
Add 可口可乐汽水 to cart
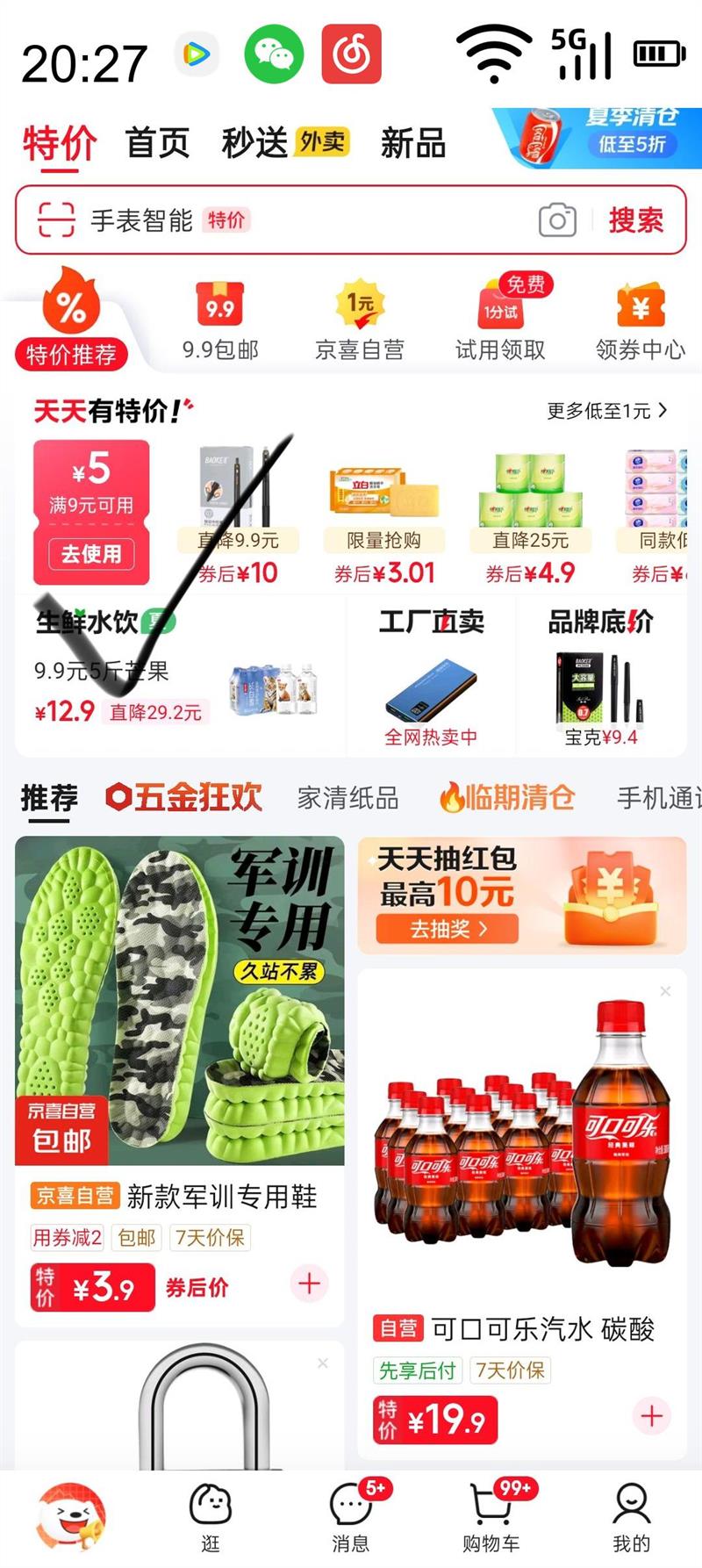coord(651,1415)
